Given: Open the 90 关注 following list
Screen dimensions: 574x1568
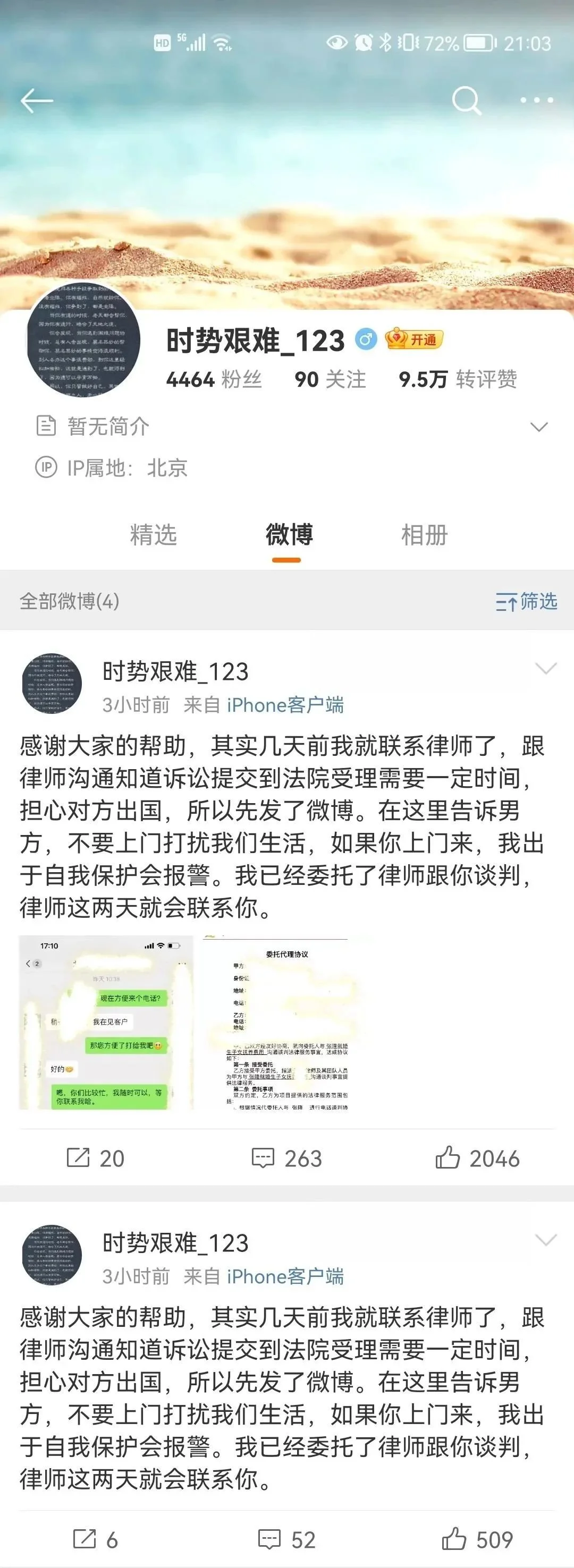Looking at the screenshot, I should (330, 379).
